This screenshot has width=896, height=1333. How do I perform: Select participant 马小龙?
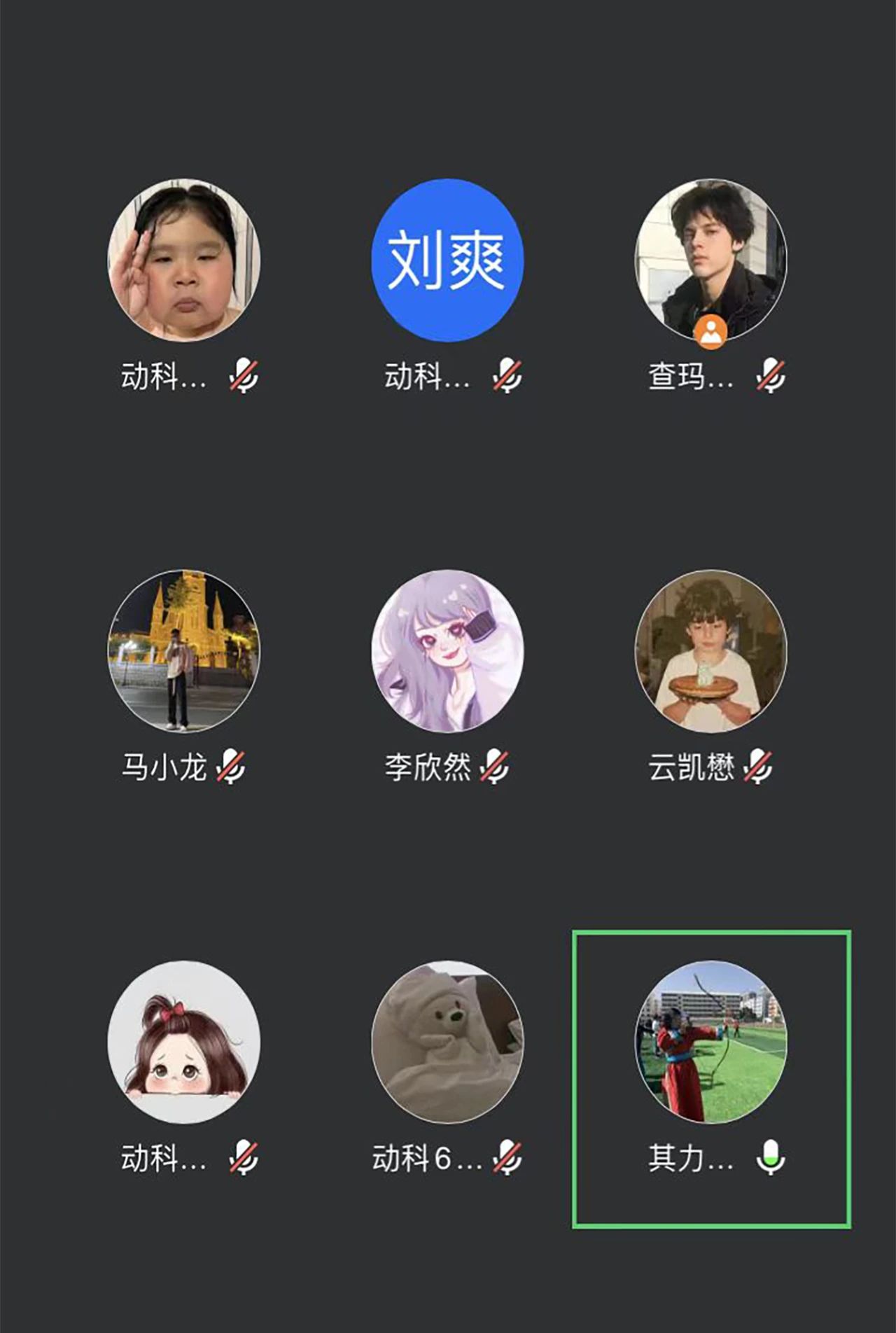[183, 651]
